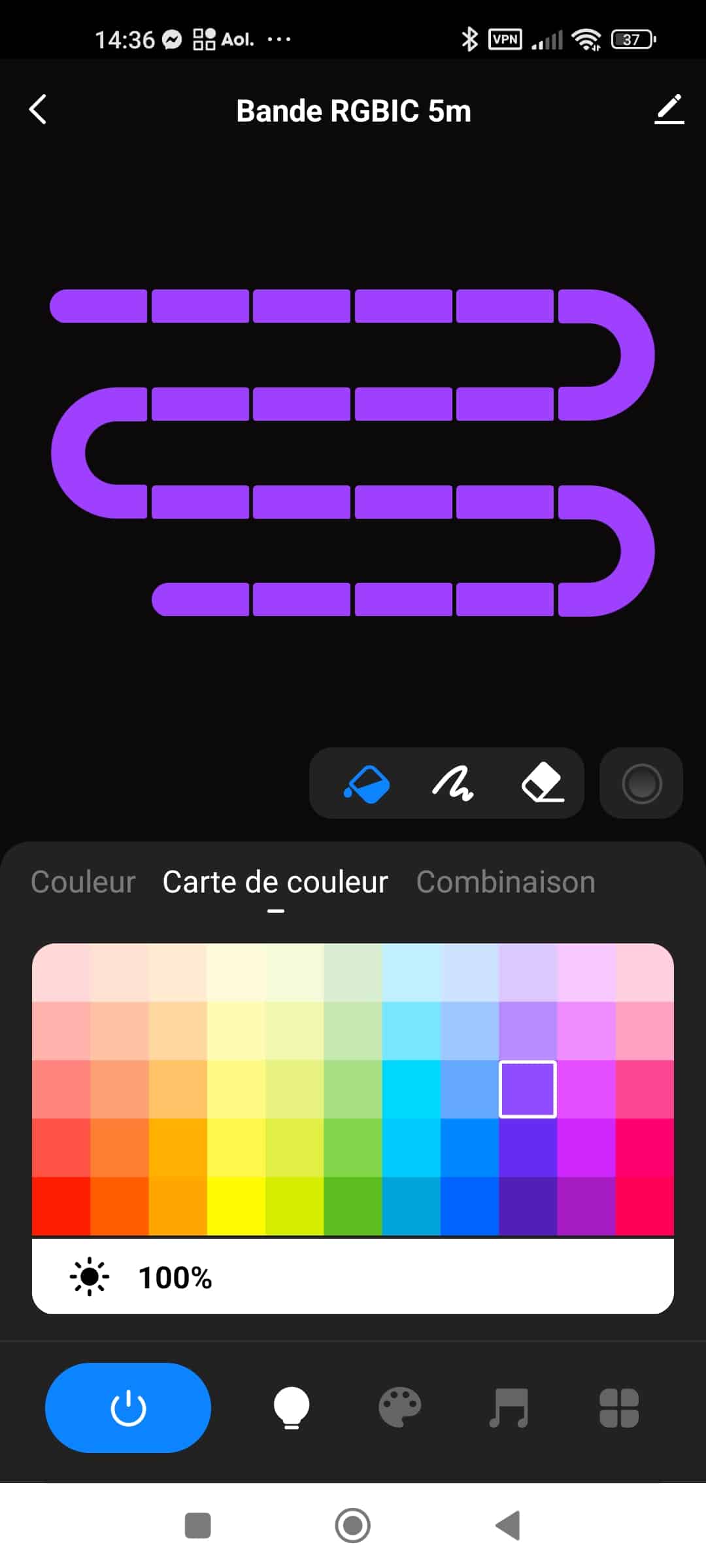Toggle the blue power button
This screenshot has width=706, height=1568.
coord(128,1408)
